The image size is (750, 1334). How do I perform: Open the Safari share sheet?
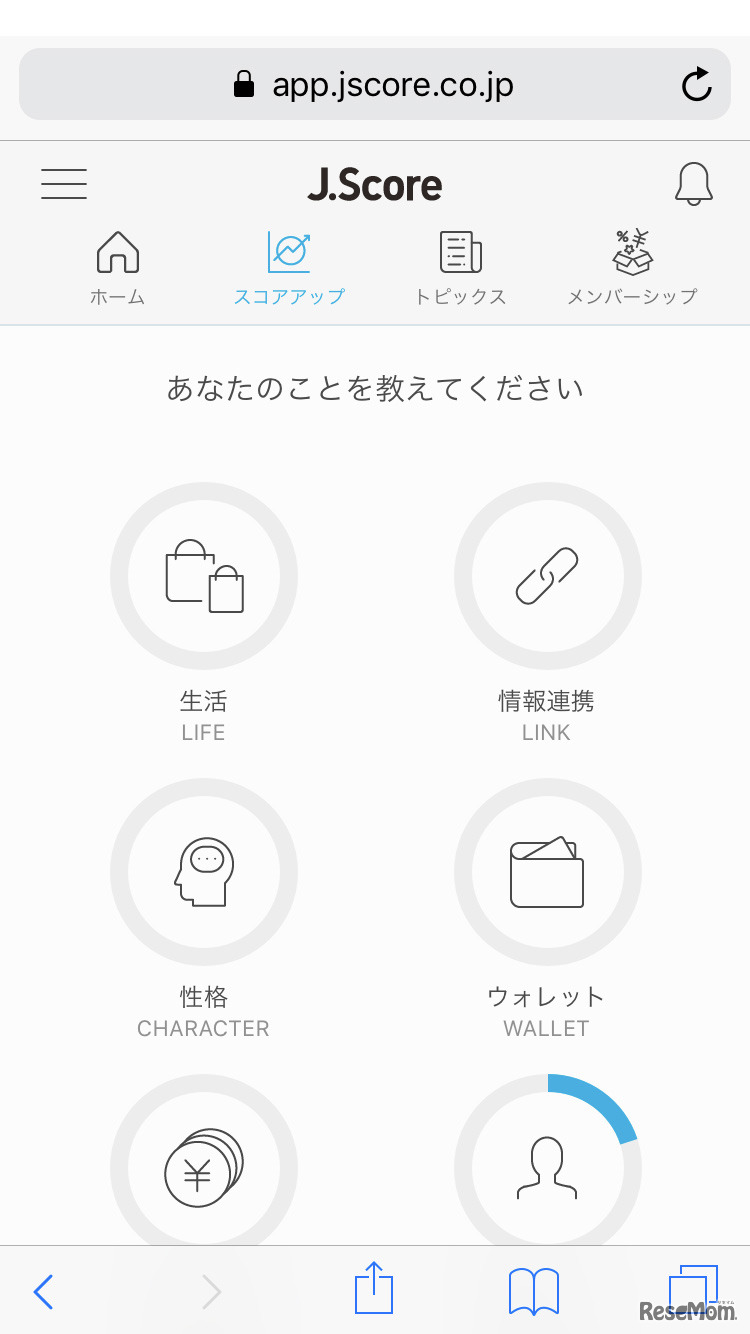coord(374,1289)
